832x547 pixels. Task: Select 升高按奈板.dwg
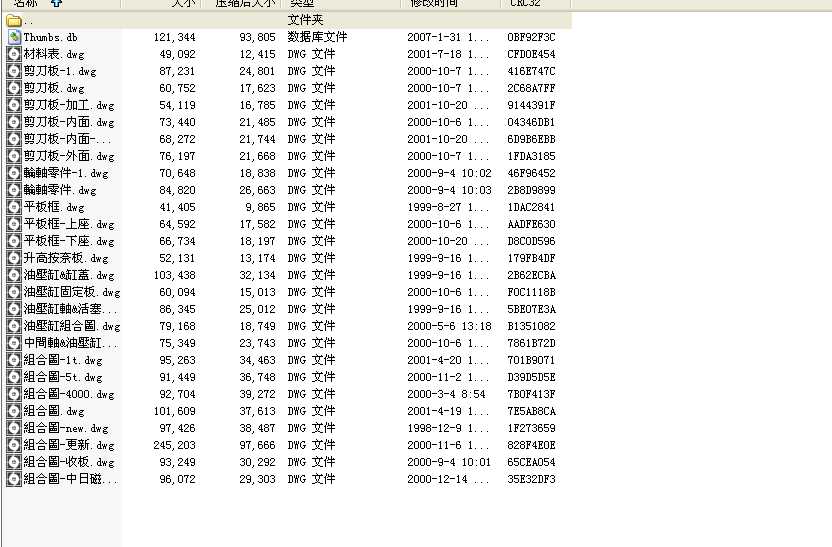[65, 258]
